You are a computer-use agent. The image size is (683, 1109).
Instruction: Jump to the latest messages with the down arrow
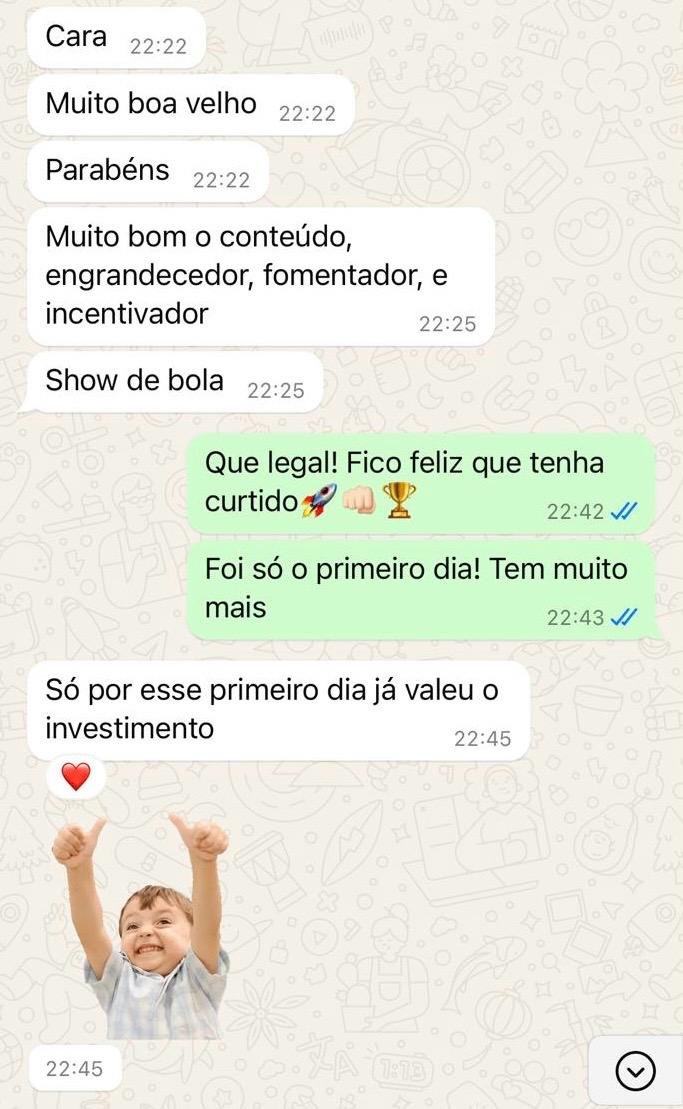click(x=635, y=1071)
